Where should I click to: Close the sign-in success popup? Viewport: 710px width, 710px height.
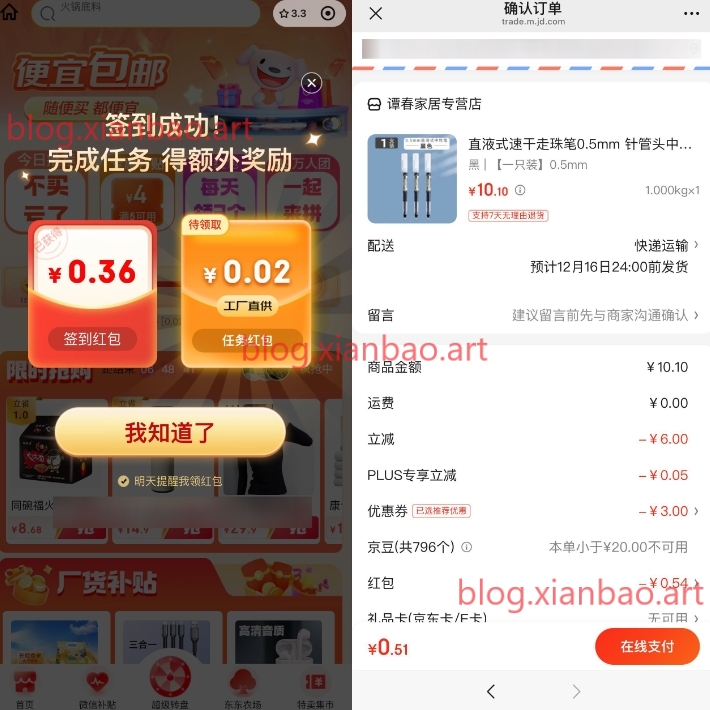pyautogui.click(x=312, y=83)
